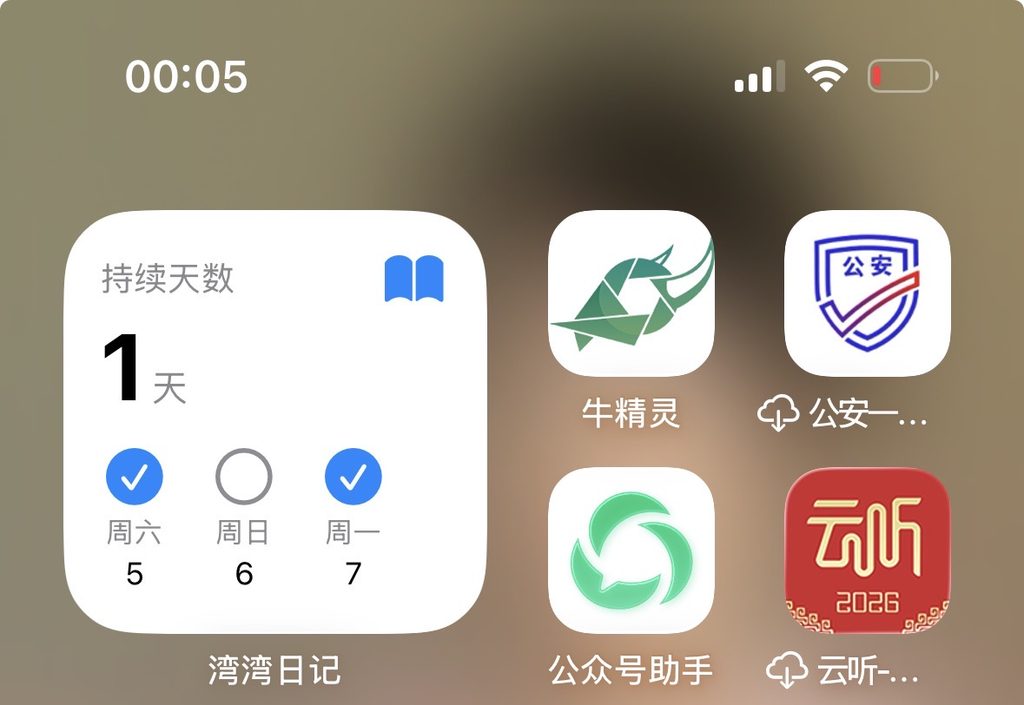Launch the 云听 2026 app
The width and height of the screenshot is (1024, 705).
[867, 550]
